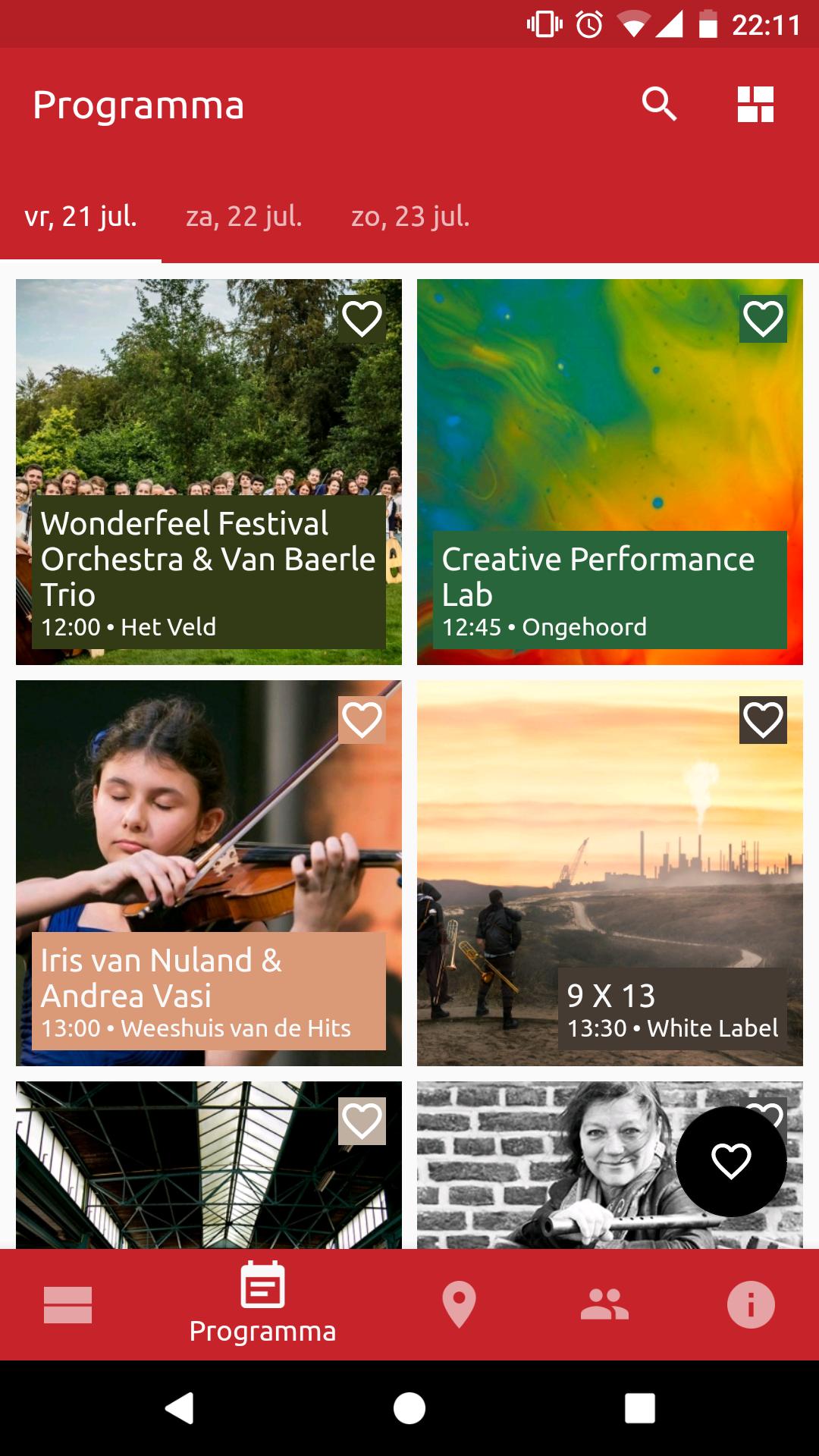This screenshot has width=819, height=1456.
Task: Favorite the Iris van Nuland & Andrea Vasi card
Action: (x=362, y=720)
